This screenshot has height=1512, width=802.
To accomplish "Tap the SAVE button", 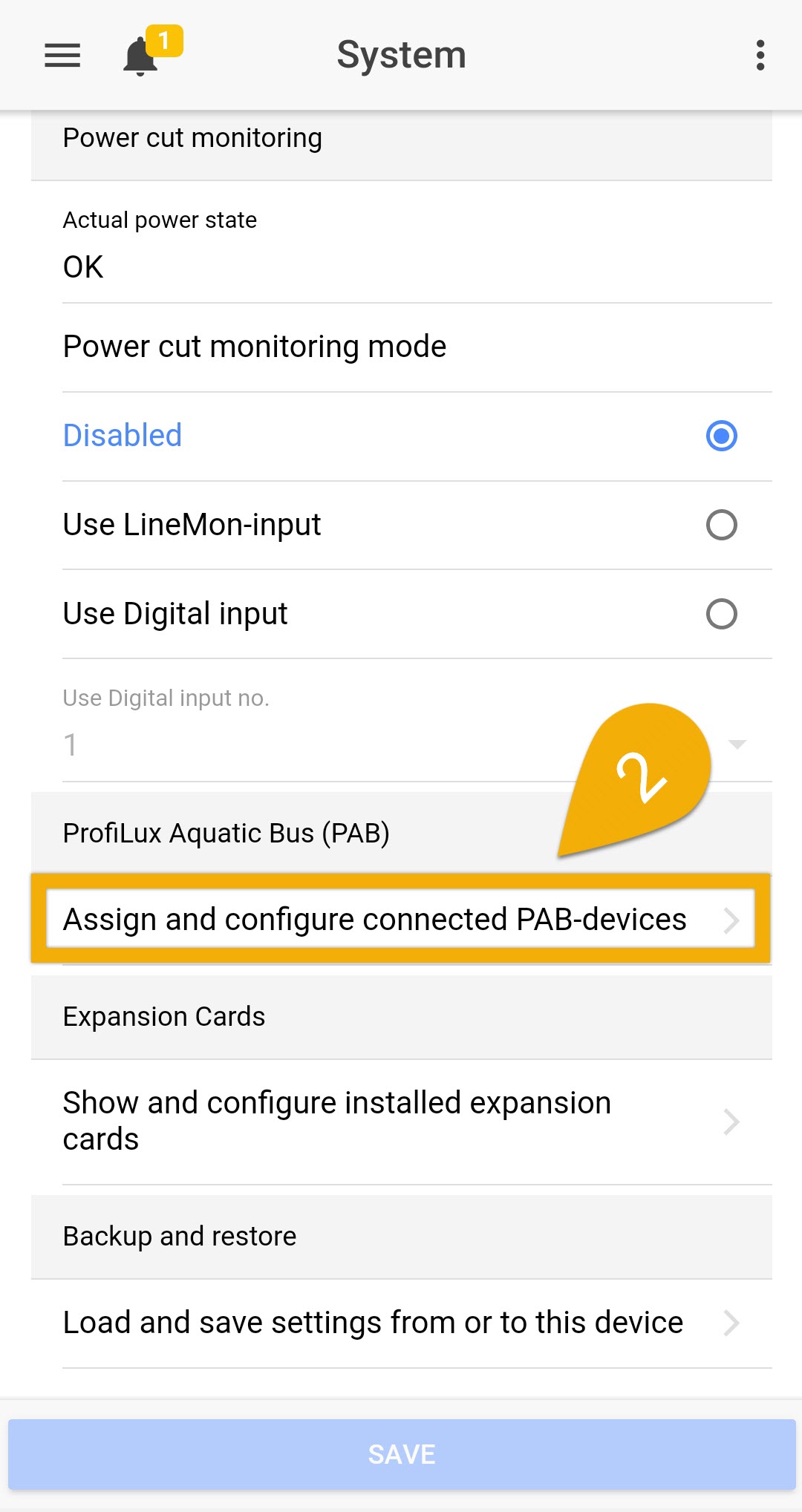I will click(x=402, y=1454).
